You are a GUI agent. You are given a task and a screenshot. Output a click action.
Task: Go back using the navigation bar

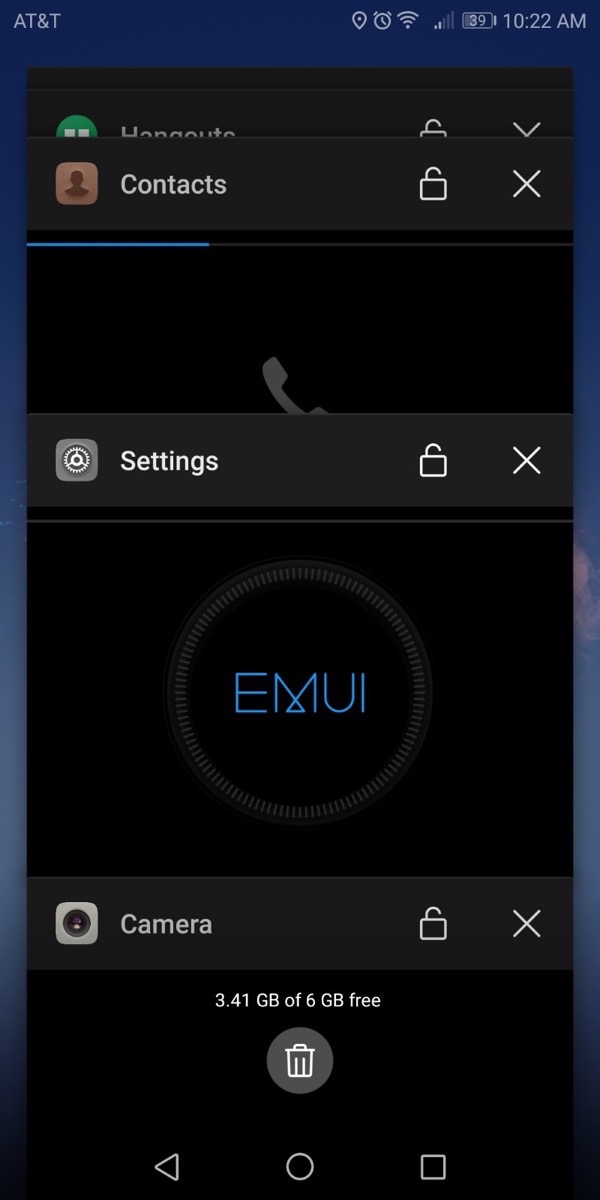point(167,1166)
